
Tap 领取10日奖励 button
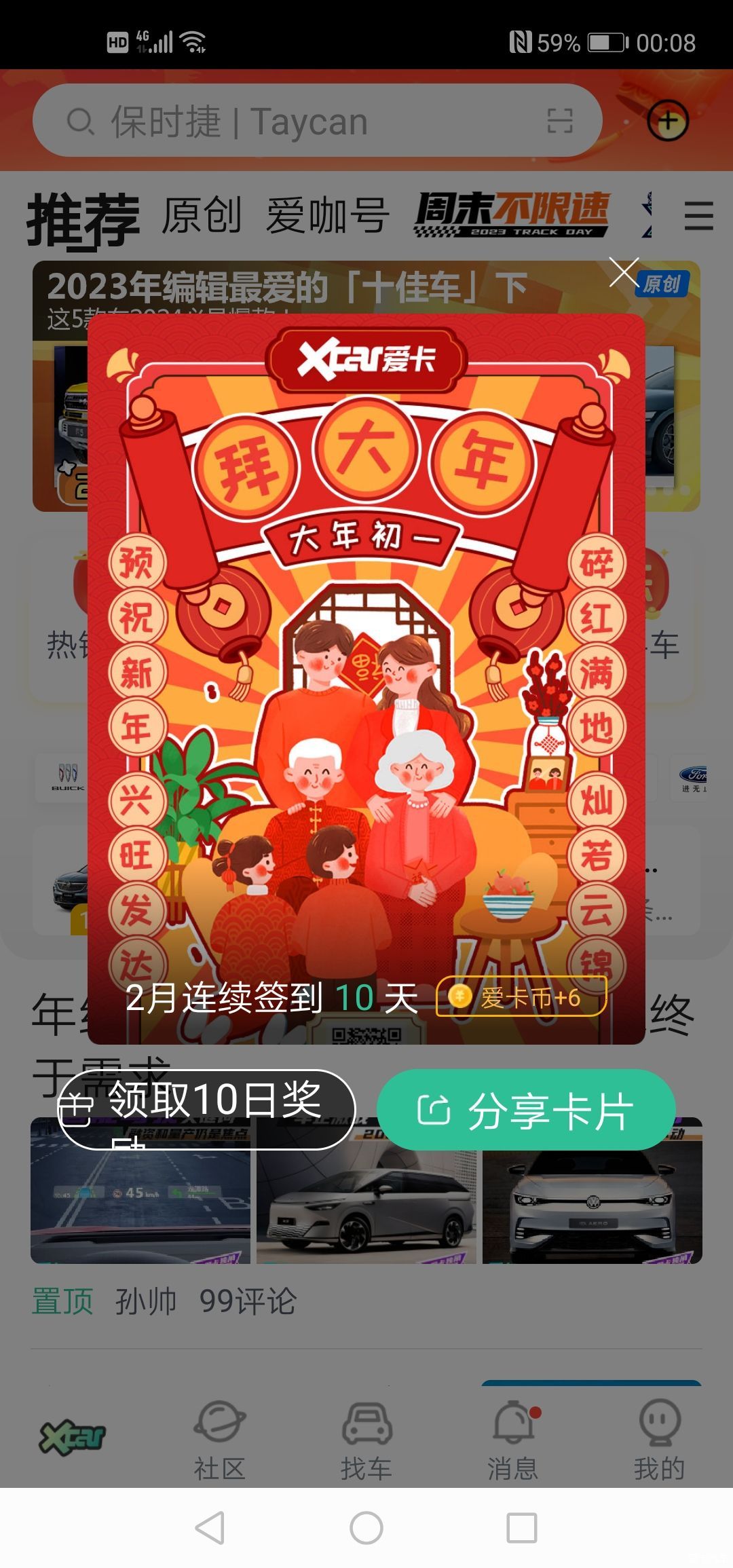[x=206, y=1109]
